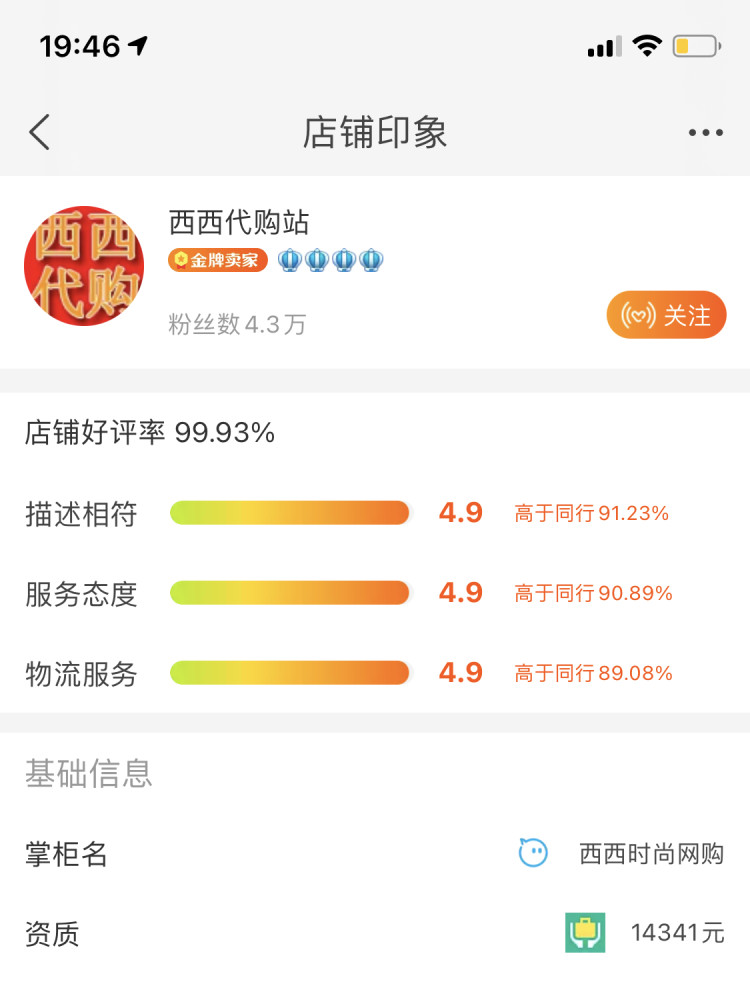This screenshot has height=1000, width=750.
Task: Open the 西西代购站 shop avatar
Action: click(x=84, y=266)
